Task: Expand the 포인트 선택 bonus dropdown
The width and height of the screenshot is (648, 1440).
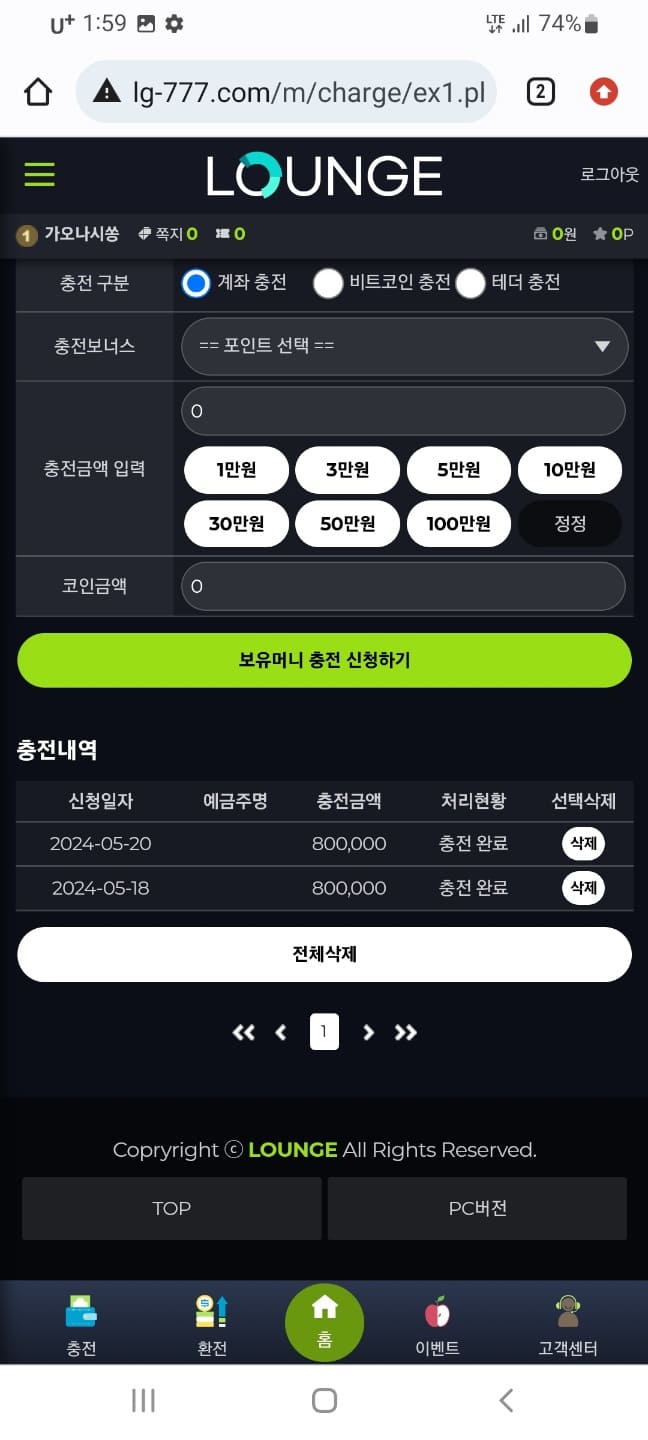Action: click(x=404, y=346)
